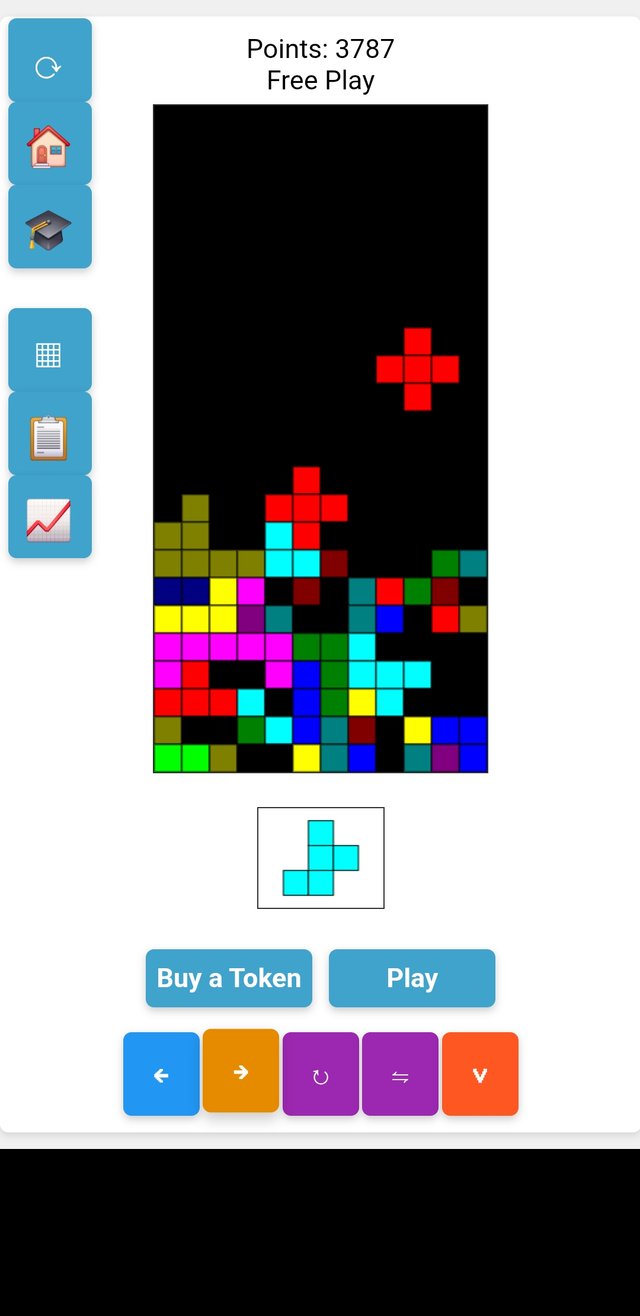
Task: Move the piece right
Action: click(241, 1072)
